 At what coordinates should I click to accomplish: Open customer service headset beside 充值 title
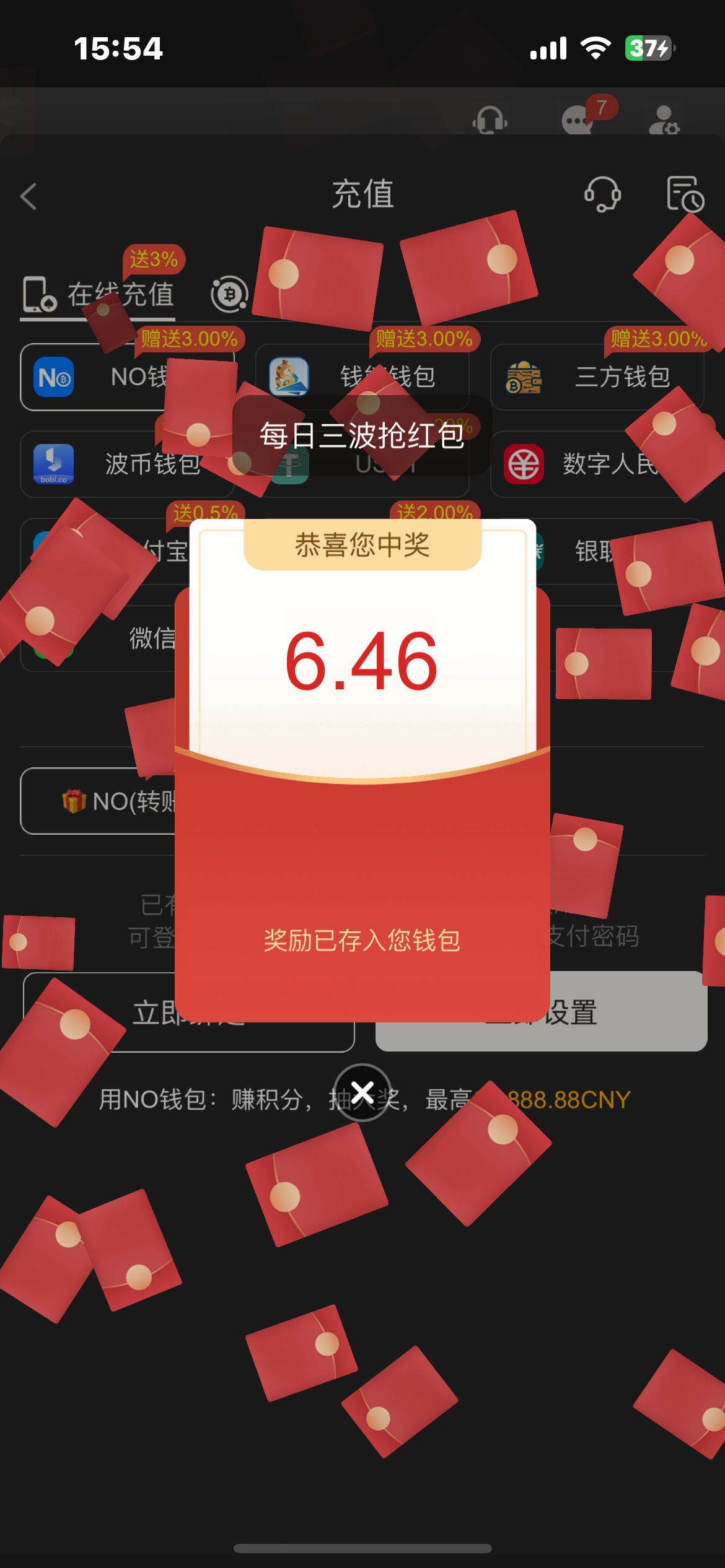[602, 194]
